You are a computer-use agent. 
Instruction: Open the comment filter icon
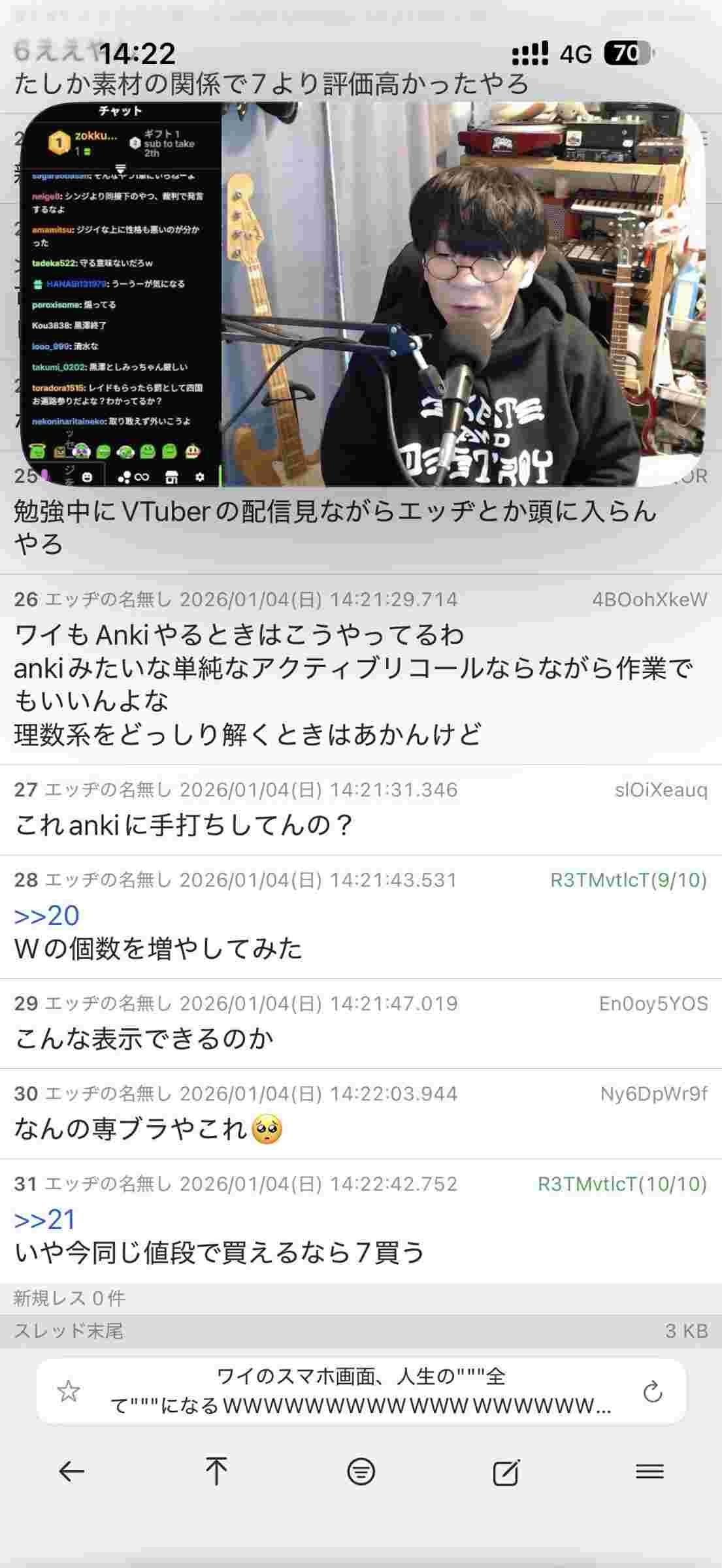pos(361,1471)
